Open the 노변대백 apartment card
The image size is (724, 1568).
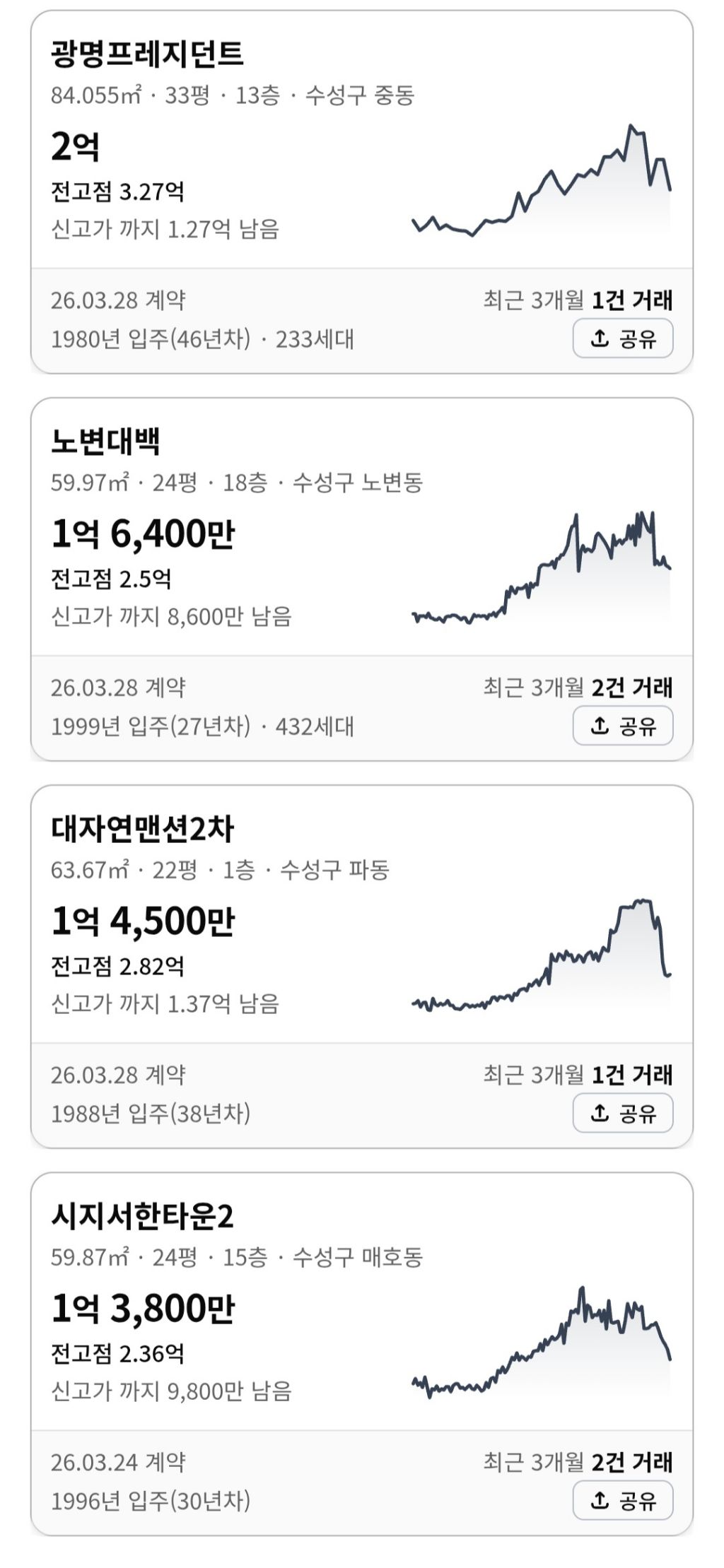[361, 579]
